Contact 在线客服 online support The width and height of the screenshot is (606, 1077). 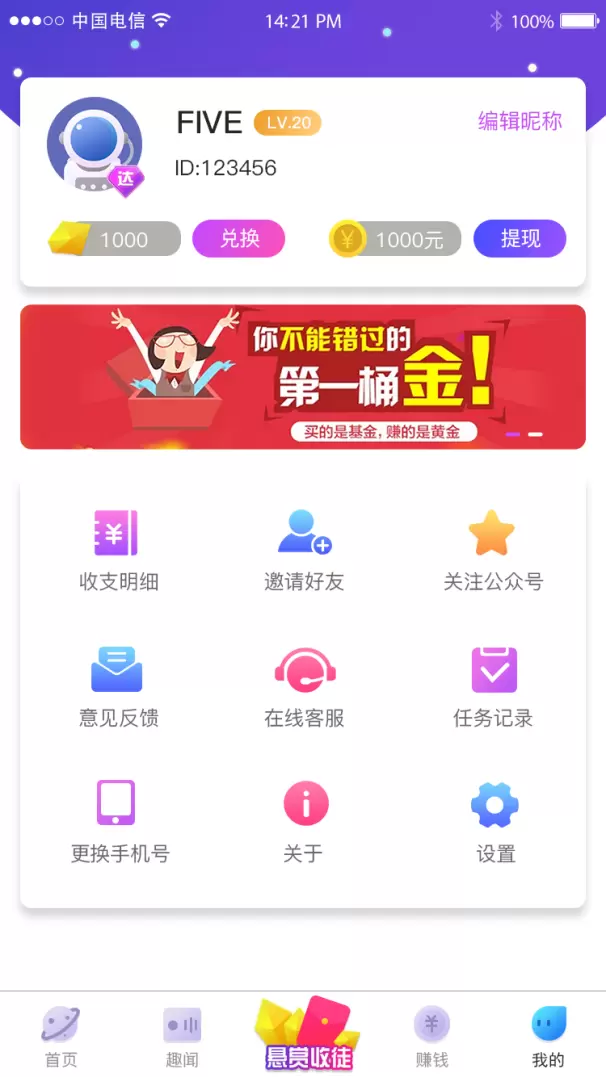[304, 686]
